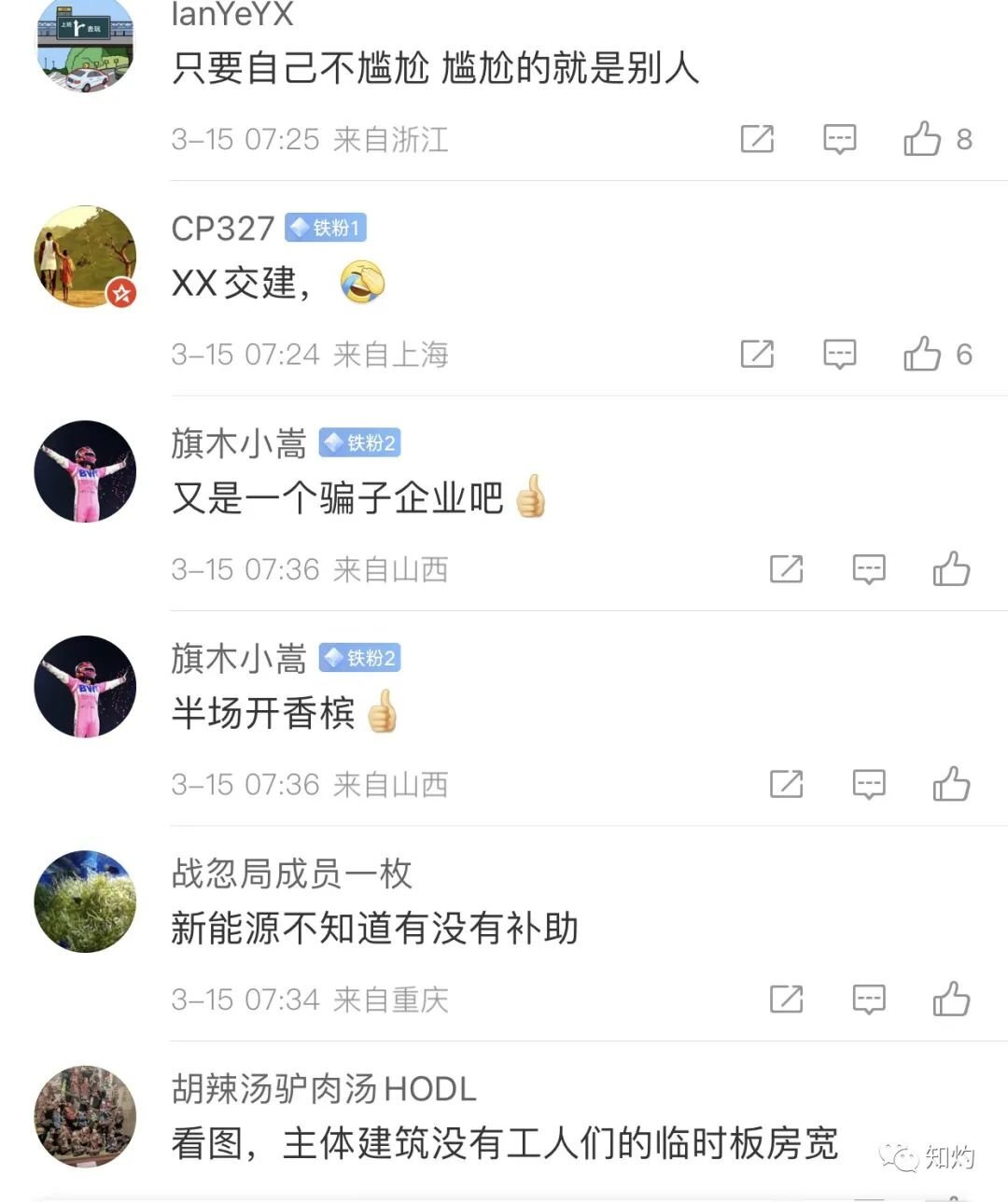Repost the 又是一个骗子企业吧 comment

coord(786,568)
